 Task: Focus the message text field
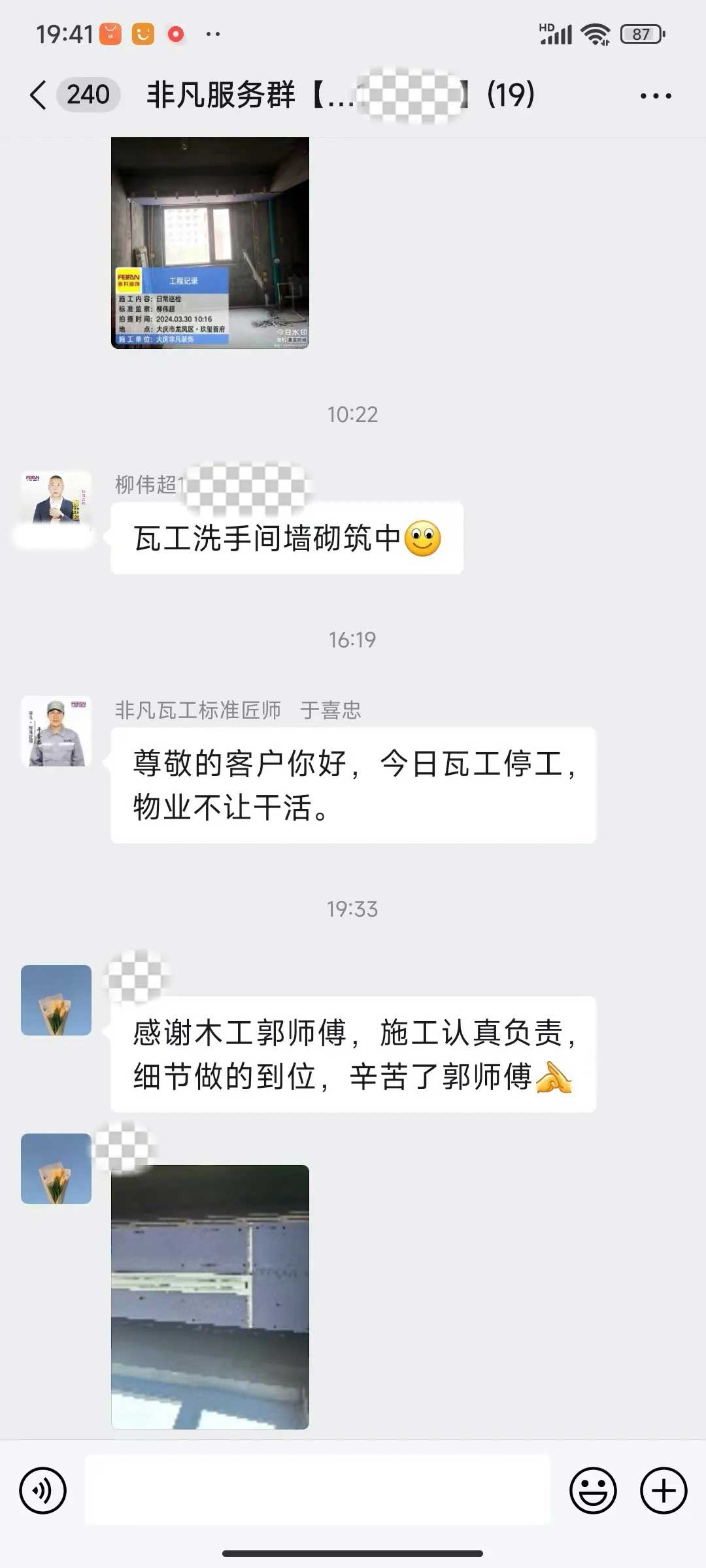[318, 1491]
